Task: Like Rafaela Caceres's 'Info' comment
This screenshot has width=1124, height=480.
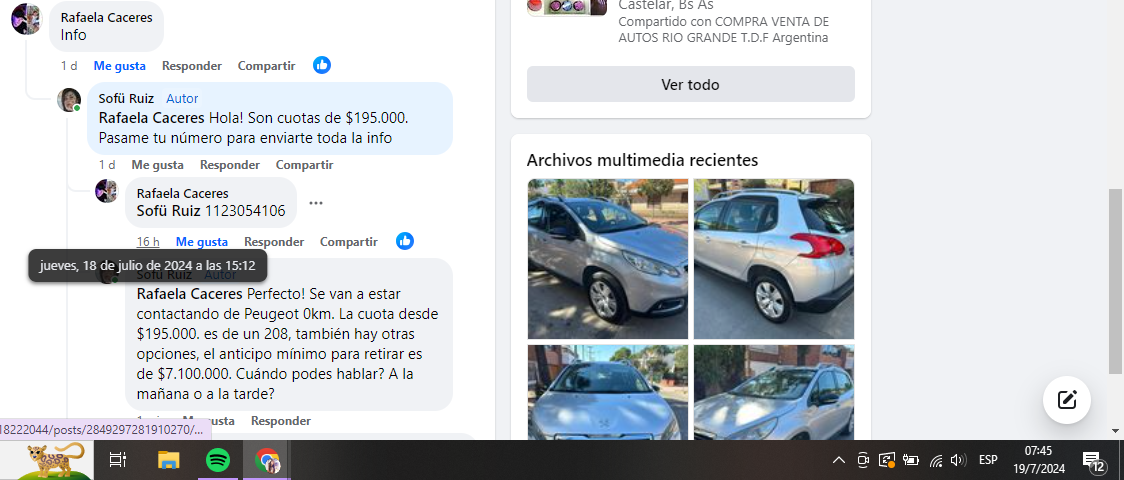Action: click(x=119, y=66)
